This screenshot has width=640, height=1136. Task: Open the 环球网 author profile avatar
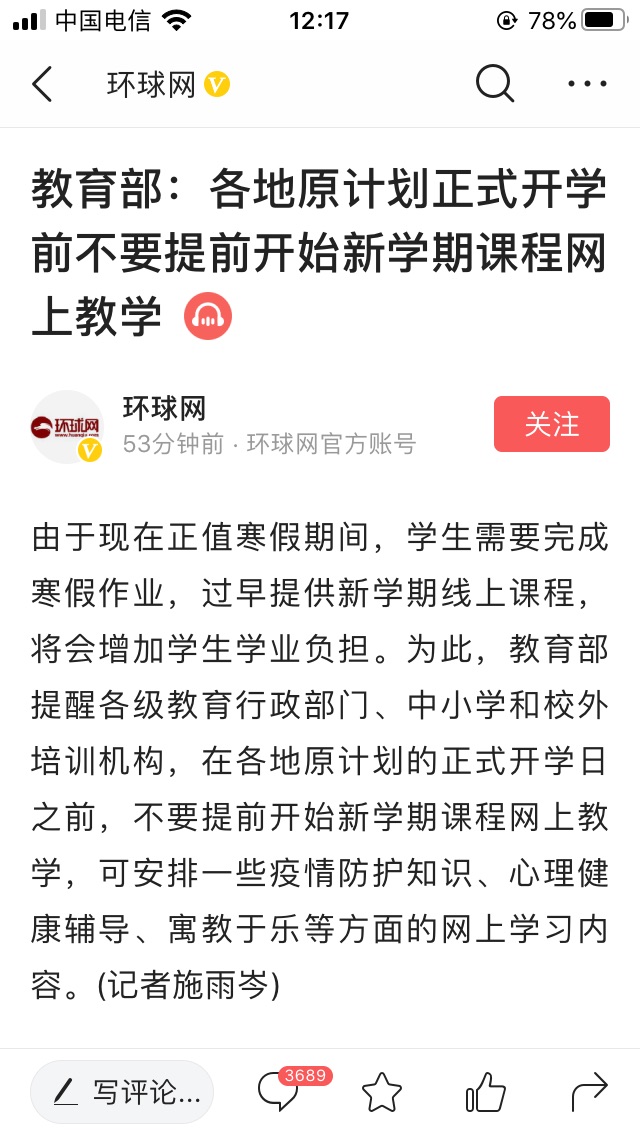[67, 427]
